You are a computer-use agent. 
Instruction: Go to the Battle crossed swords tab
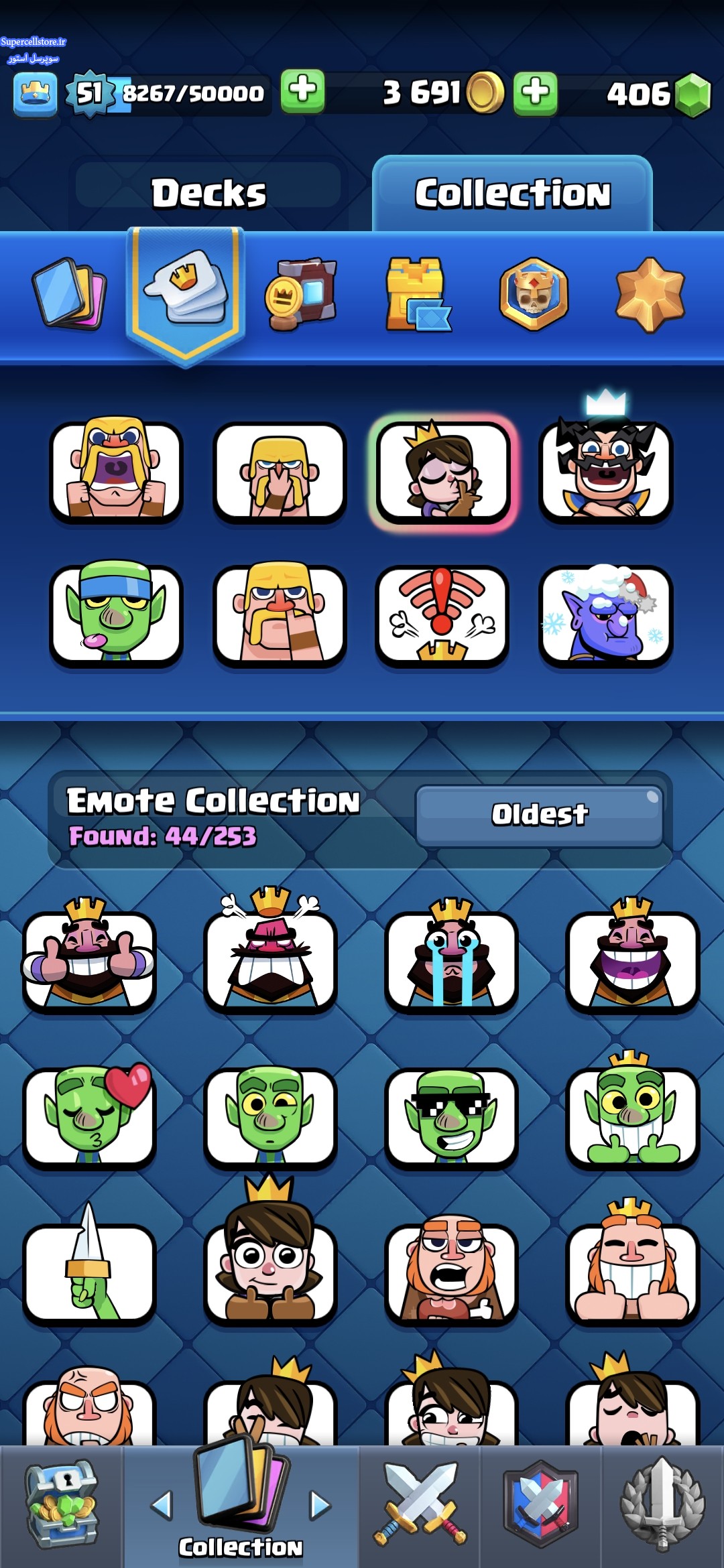pos(420,1506)
